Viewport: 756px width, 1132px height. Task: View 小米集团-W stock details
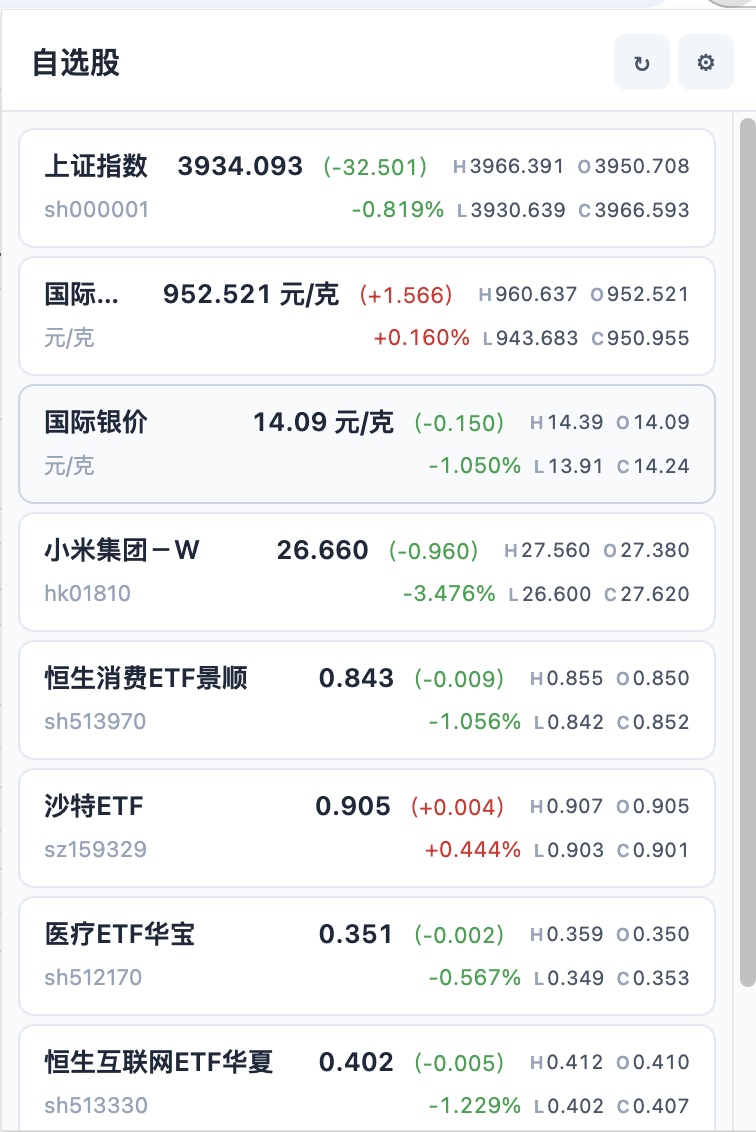367,572
